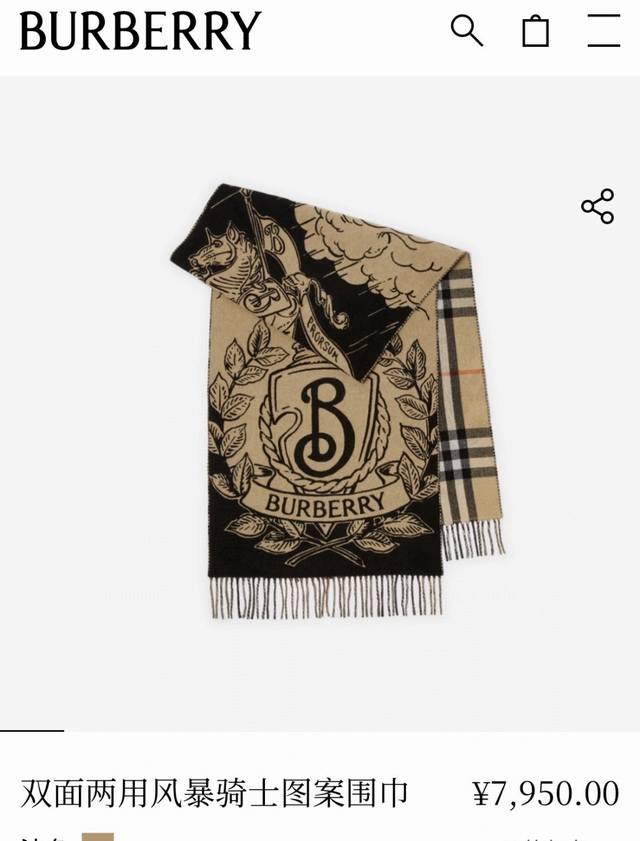Share this scarf product

597,207
